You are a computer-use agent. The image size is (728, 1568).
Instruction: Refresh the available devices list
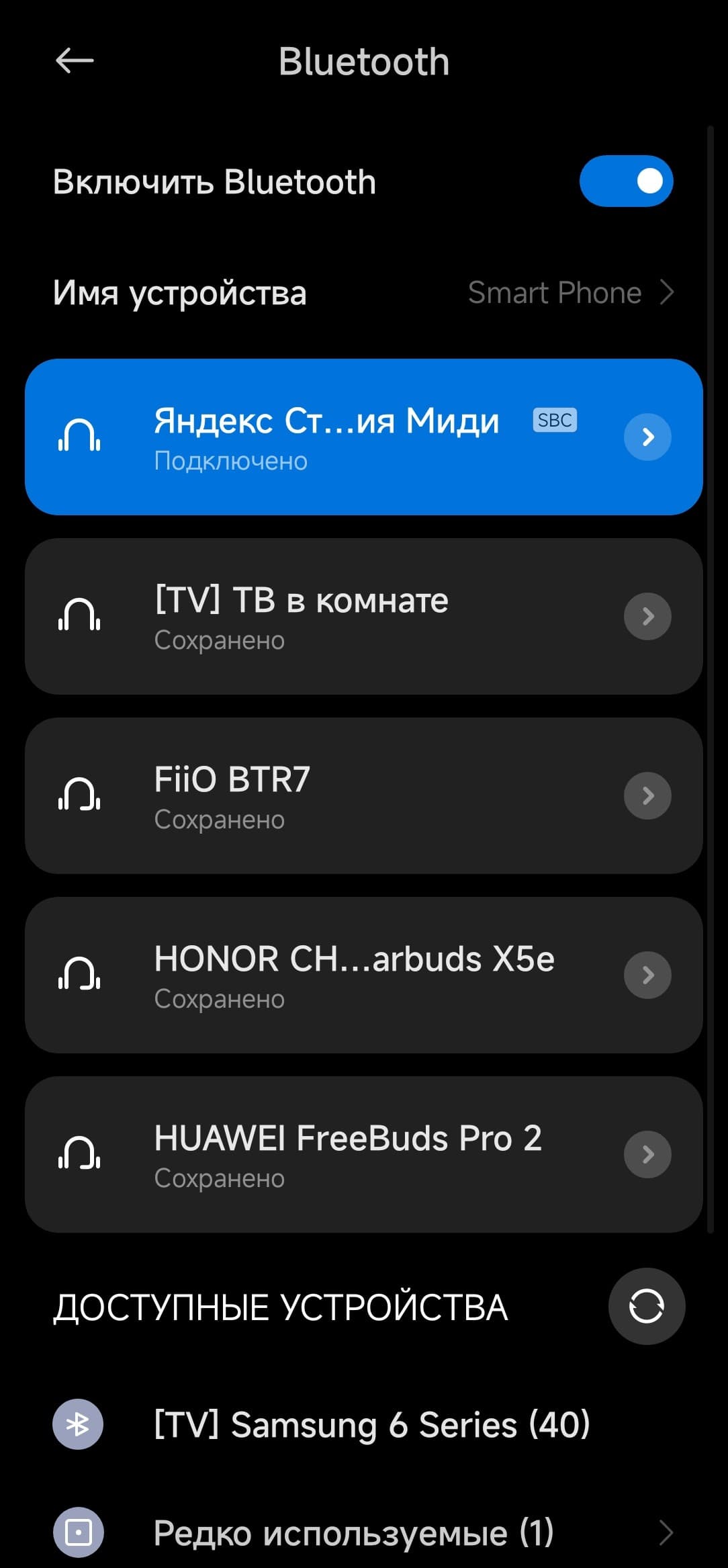[x=646, y=1306]
